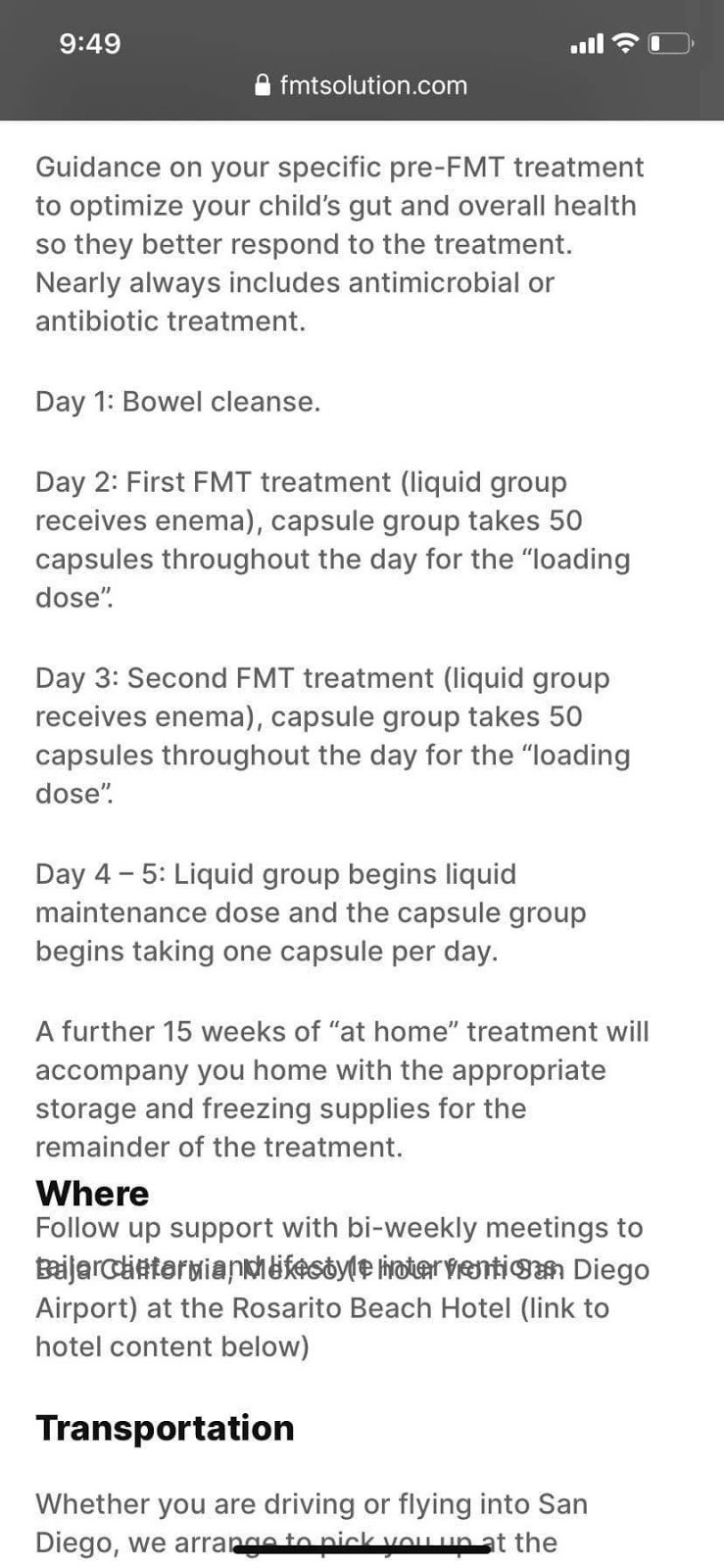Tap the fmtsolution.com address bar

click(x=362, y=85)
